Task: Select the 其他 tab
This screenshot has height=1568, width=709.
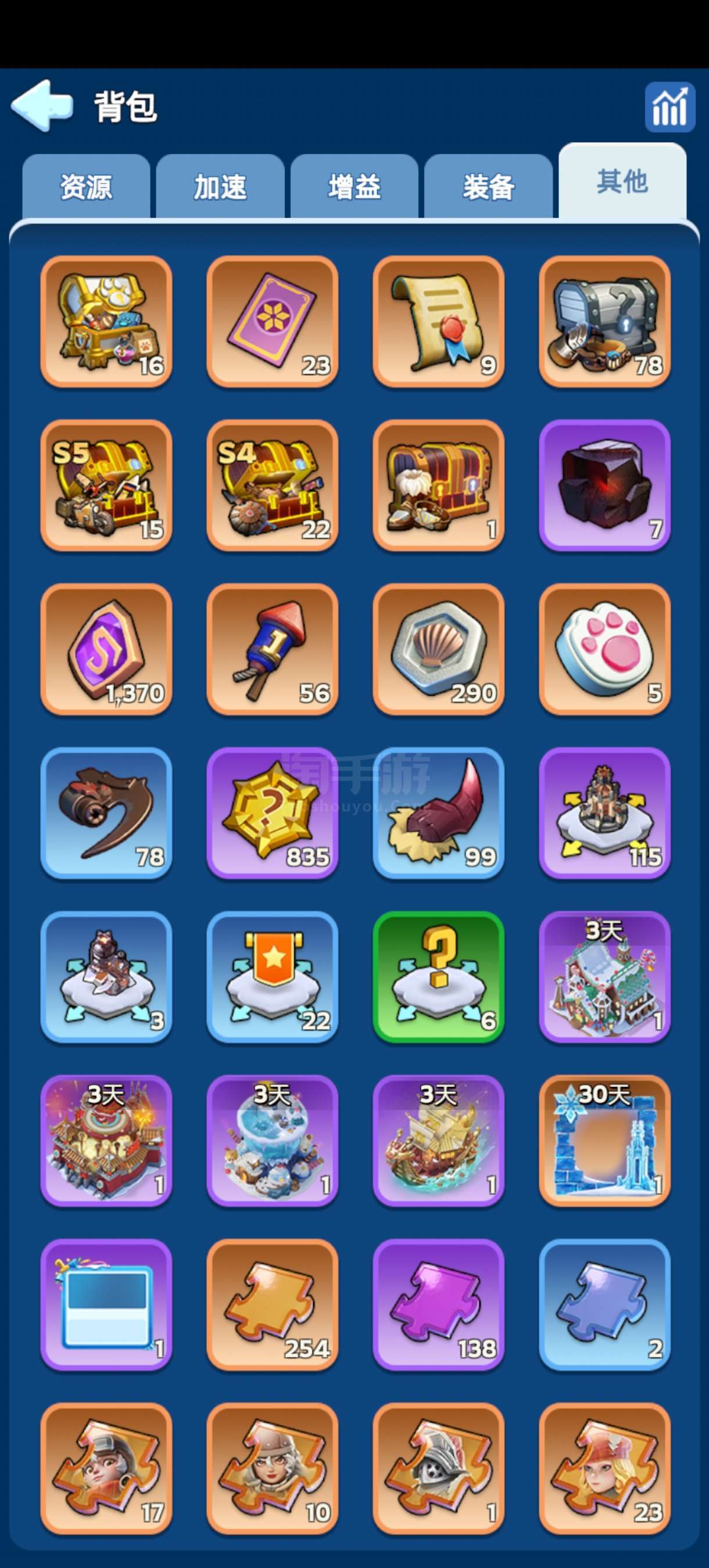Action: [622, 181]
